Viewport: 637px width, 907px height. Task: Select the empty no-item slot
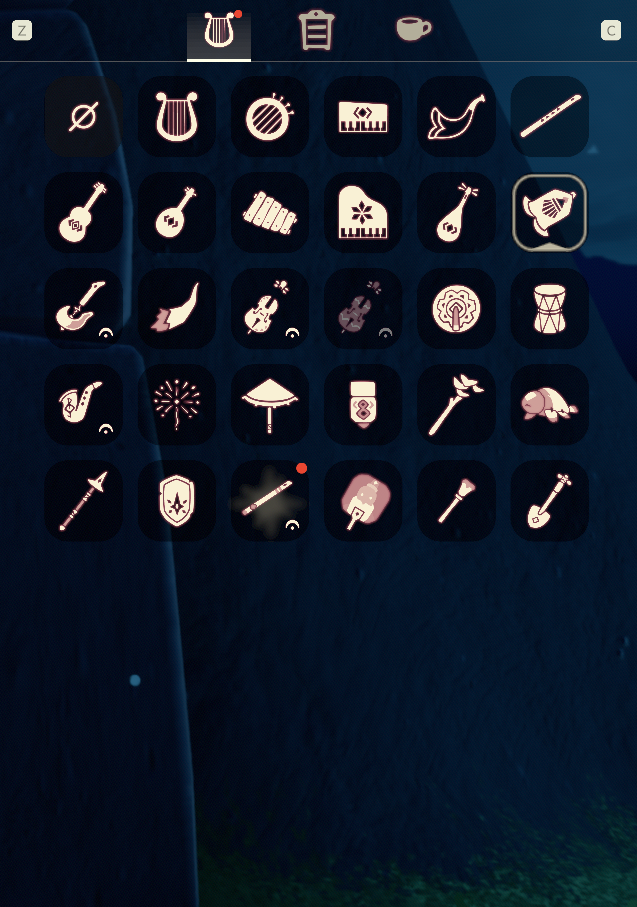[x=84, y=117]
